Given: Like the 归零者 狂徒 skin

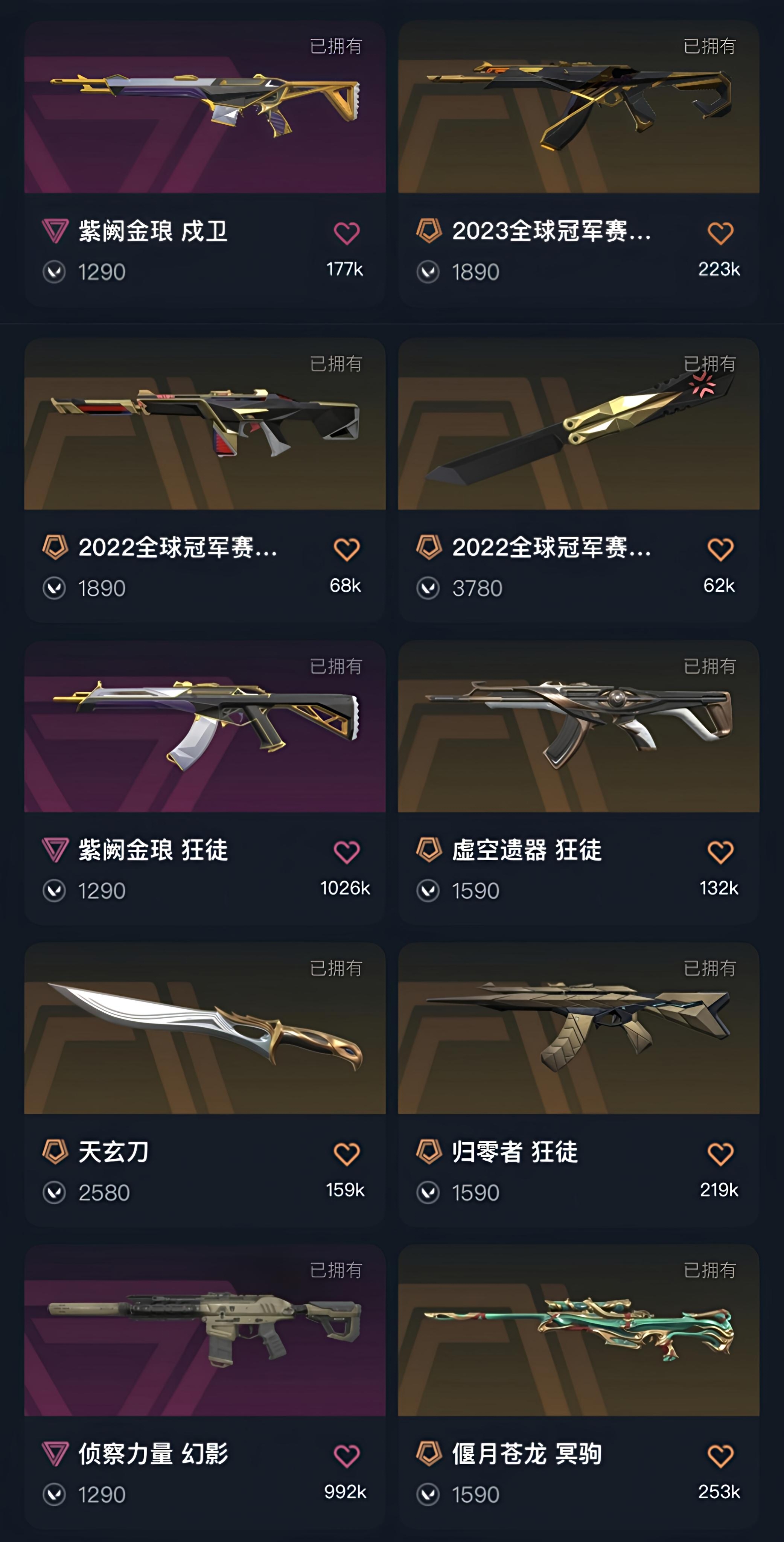Looking at the screenshot, I should (720, 1154).
